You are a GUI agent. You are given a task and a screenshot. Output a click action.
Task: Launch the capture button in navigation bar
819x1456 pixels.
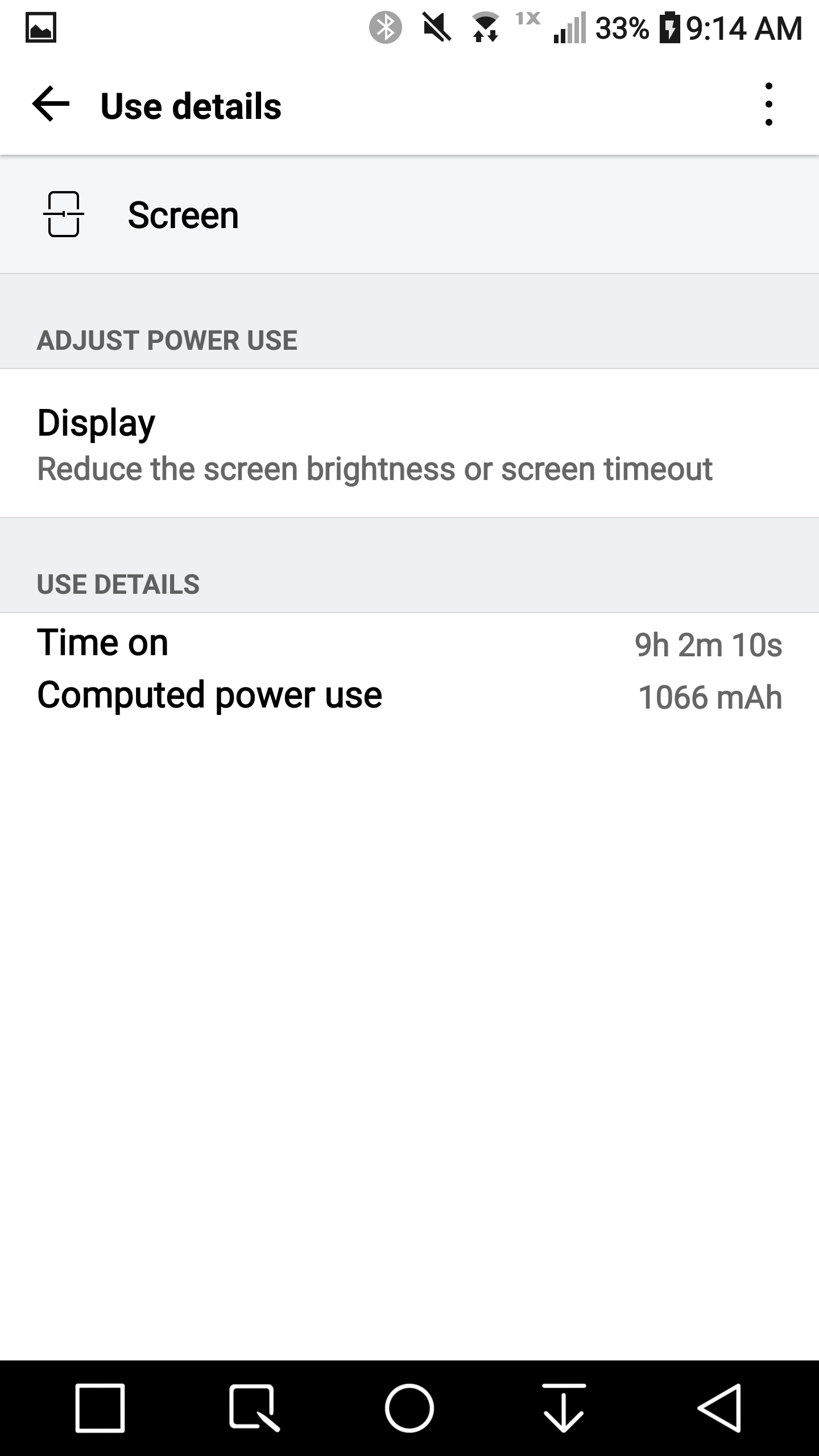[254, 1408]
